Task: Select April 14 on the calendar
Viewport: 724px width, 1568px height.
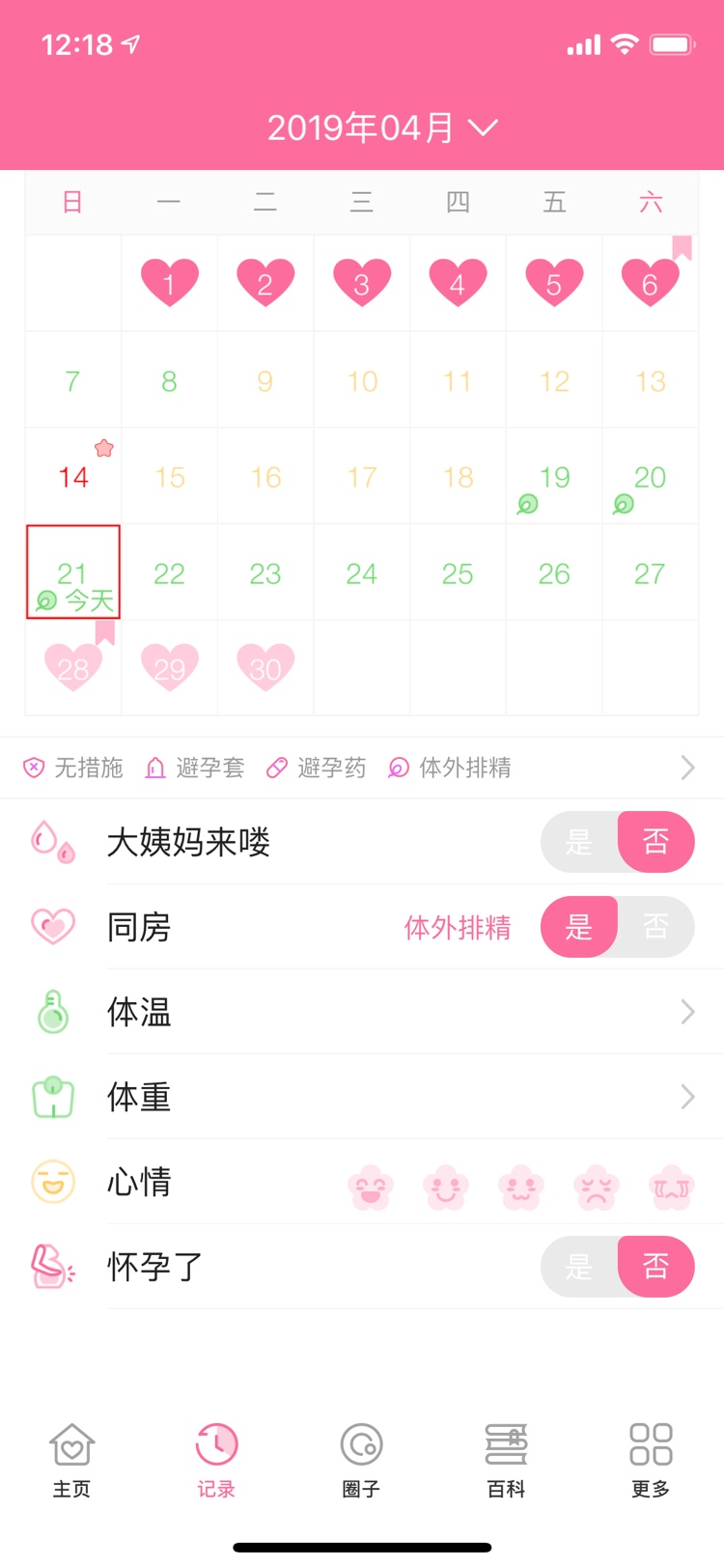Action: (73, 477)
